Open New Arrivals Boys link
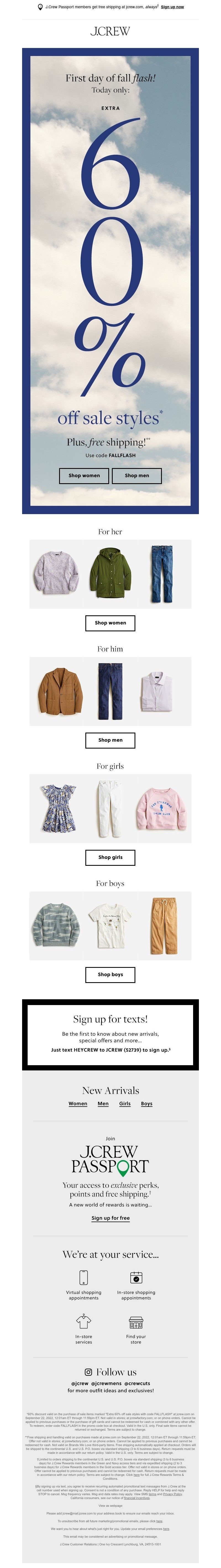This screenshot has height=1568, width=221. 146,1104
